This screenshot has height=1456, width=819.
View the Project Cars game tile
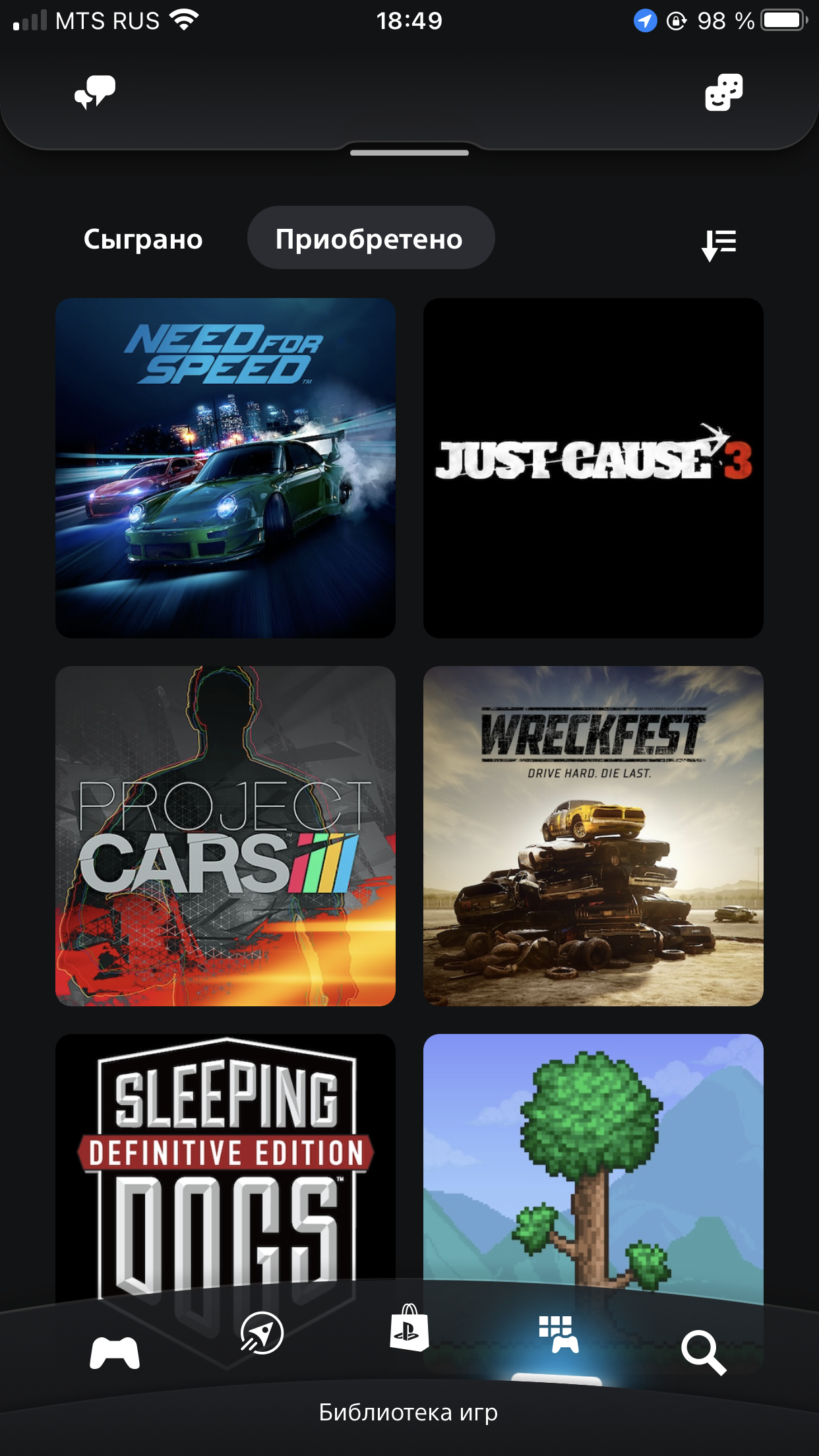point(226,836)
